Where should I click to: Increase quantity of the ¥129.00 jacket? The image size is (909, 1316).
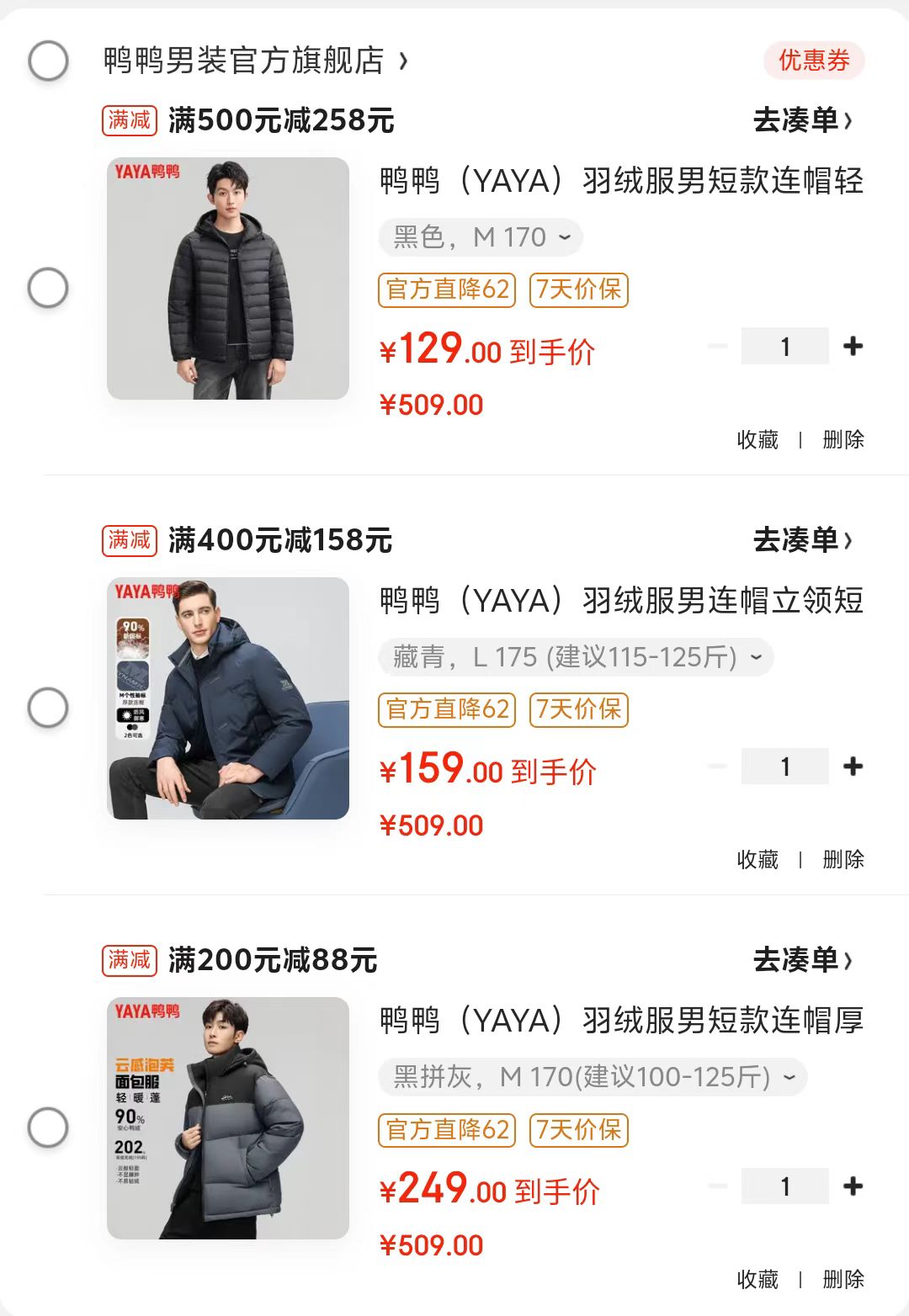point(853,346)
